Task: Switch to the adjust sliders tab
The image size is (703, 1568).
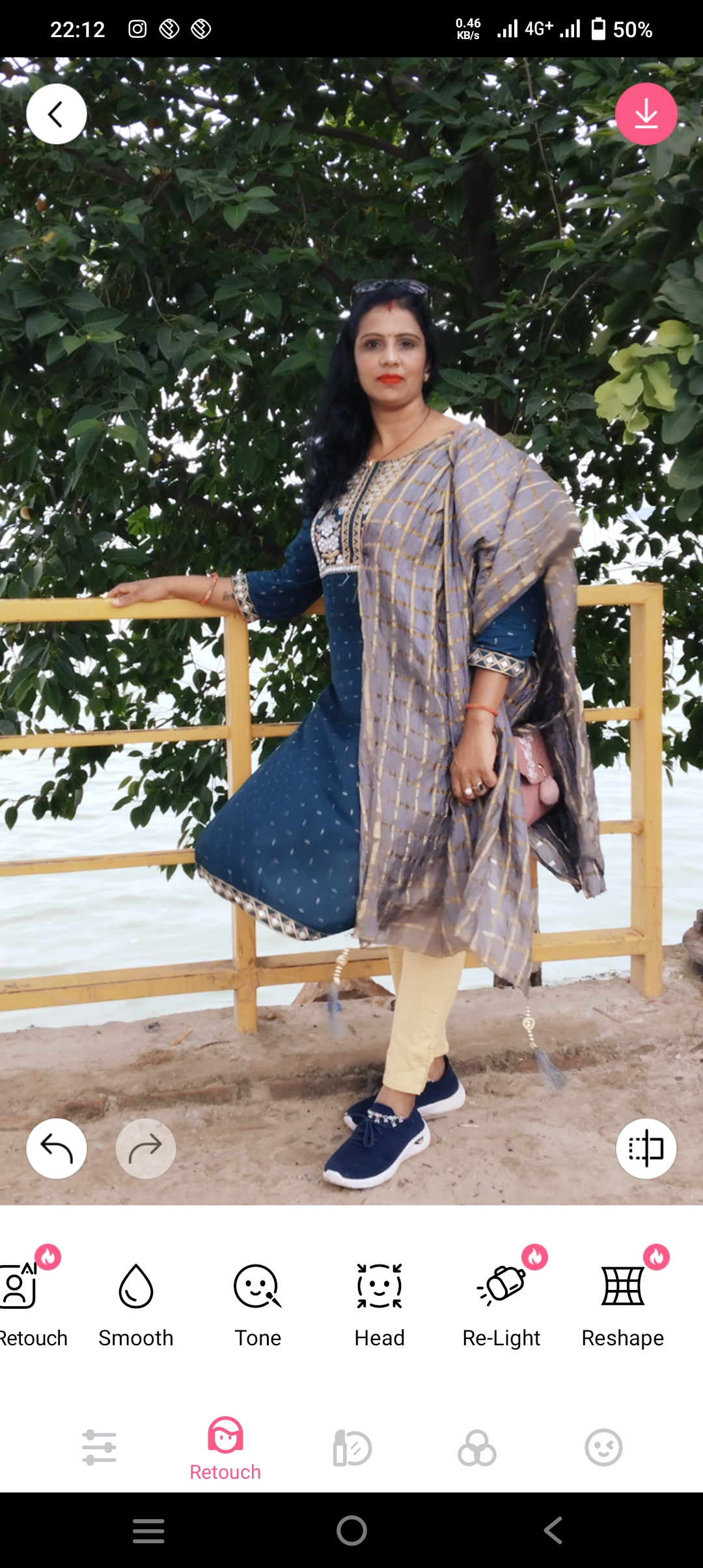Action: tap(100, 1448)
